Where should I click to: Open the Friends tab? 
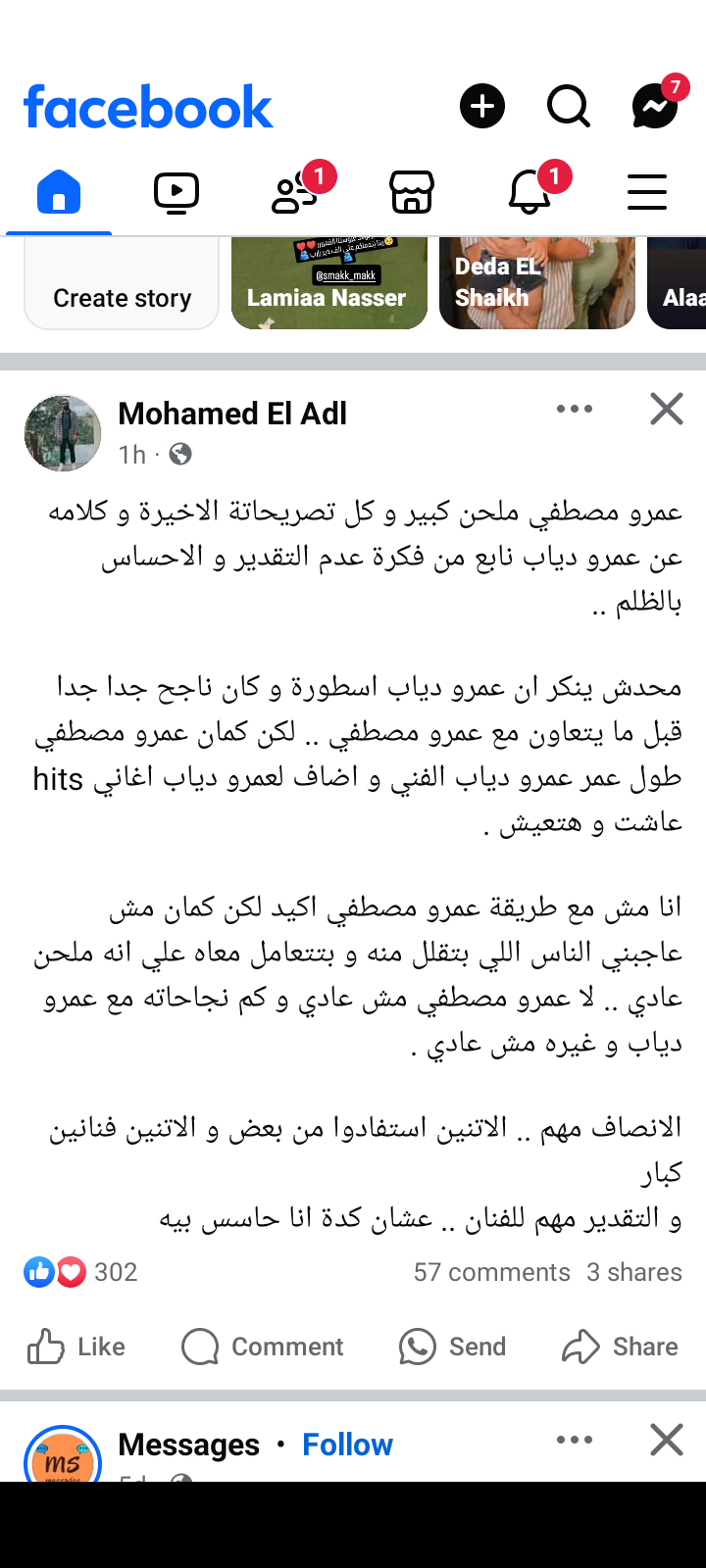click(294, 192)
